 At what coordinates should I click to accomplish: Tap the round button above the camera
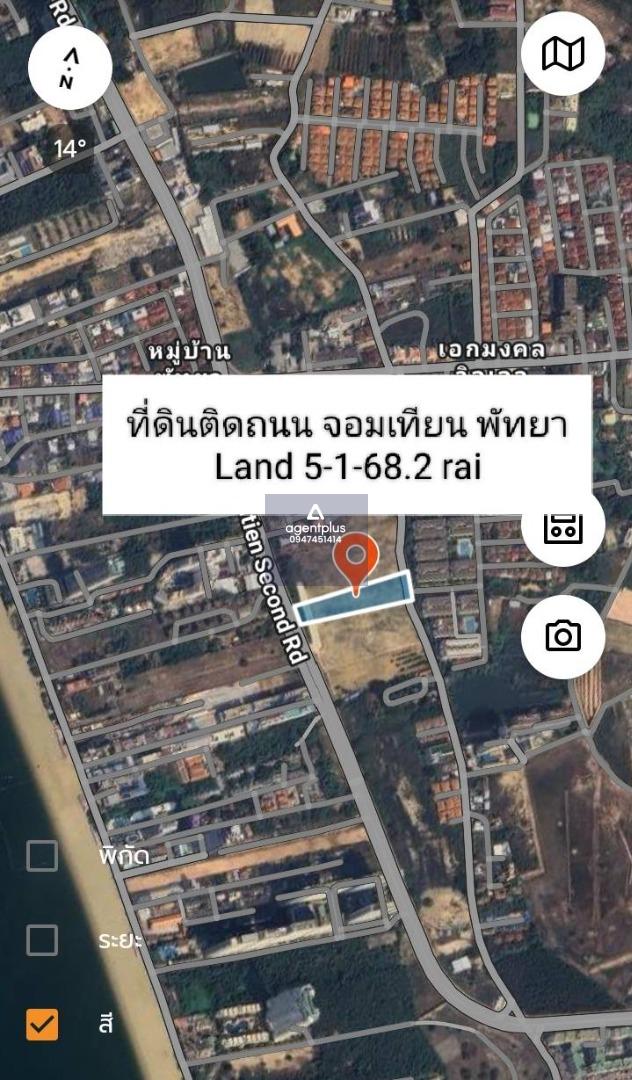coord(563,528)
